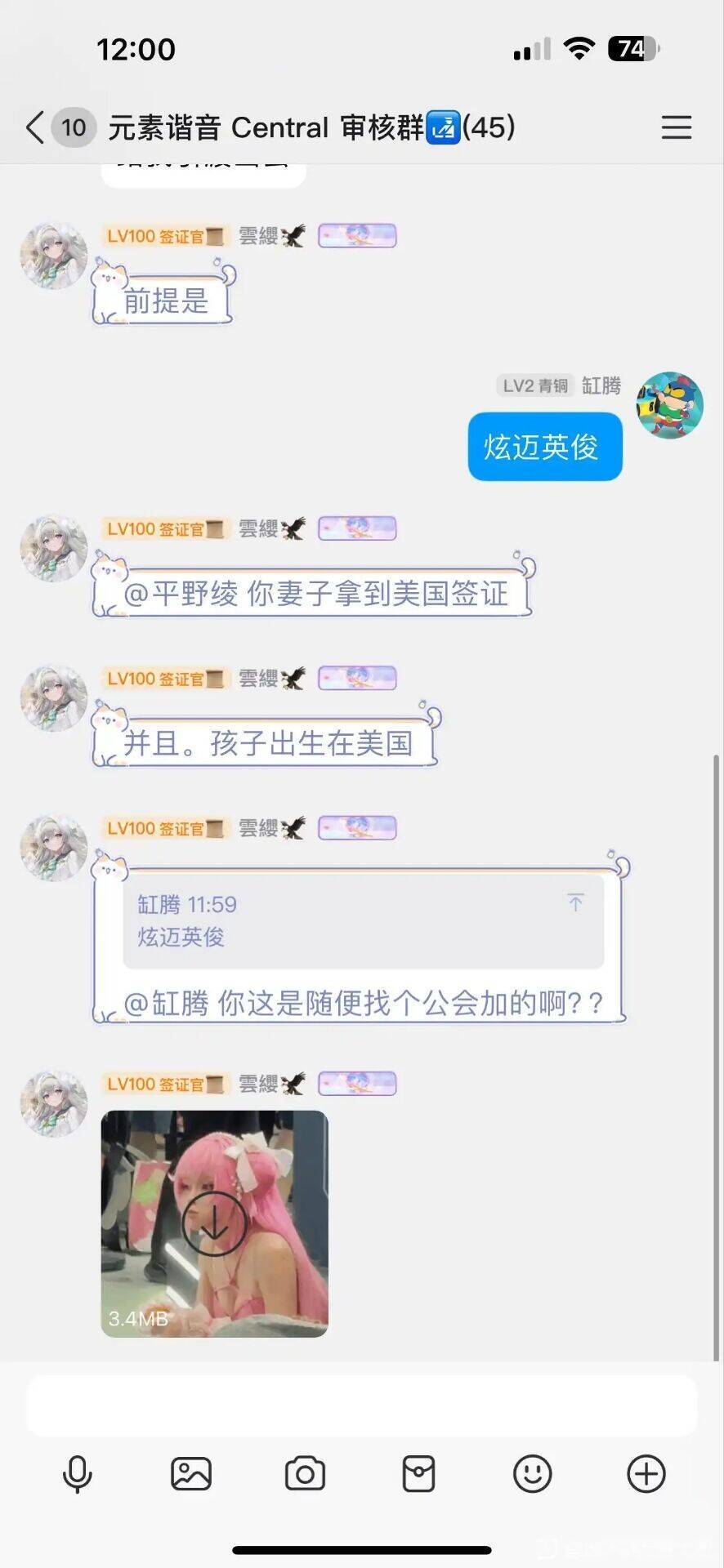Go back to the chat list

coord(35,127)
